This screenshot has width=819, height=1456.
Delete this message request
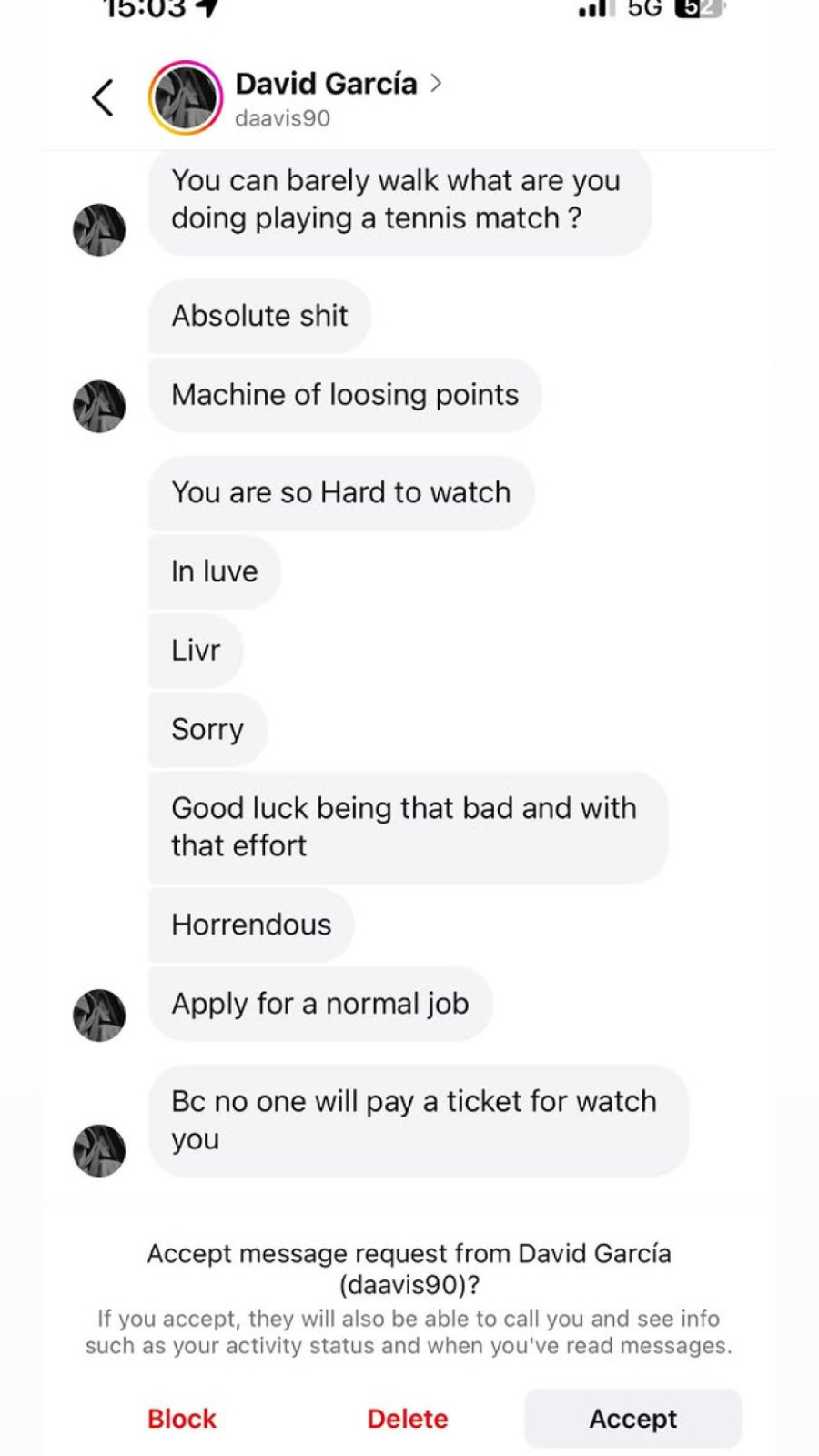pyautogui.click(x=407, y=1418)
